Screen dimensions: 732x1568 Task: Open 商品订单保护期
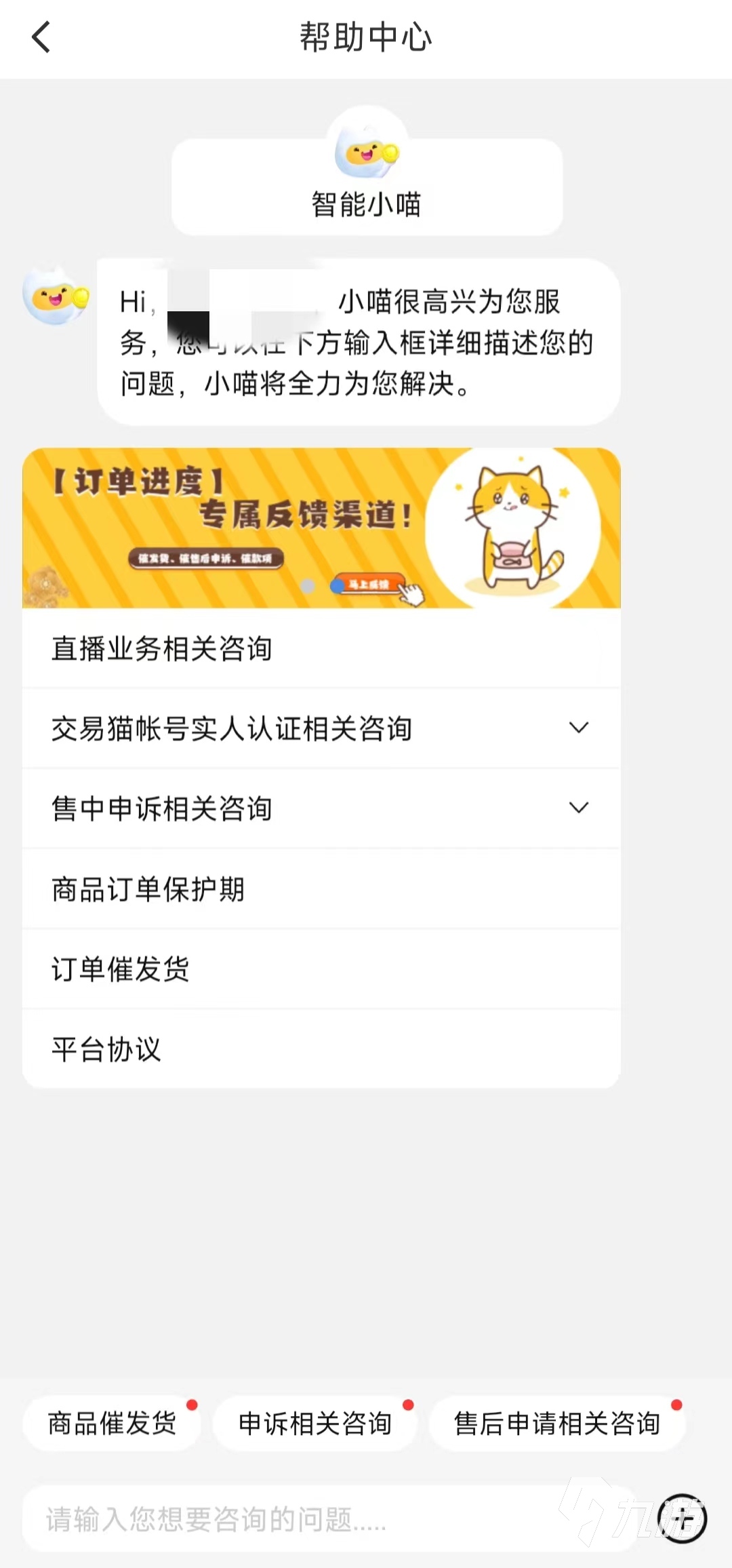321,888
